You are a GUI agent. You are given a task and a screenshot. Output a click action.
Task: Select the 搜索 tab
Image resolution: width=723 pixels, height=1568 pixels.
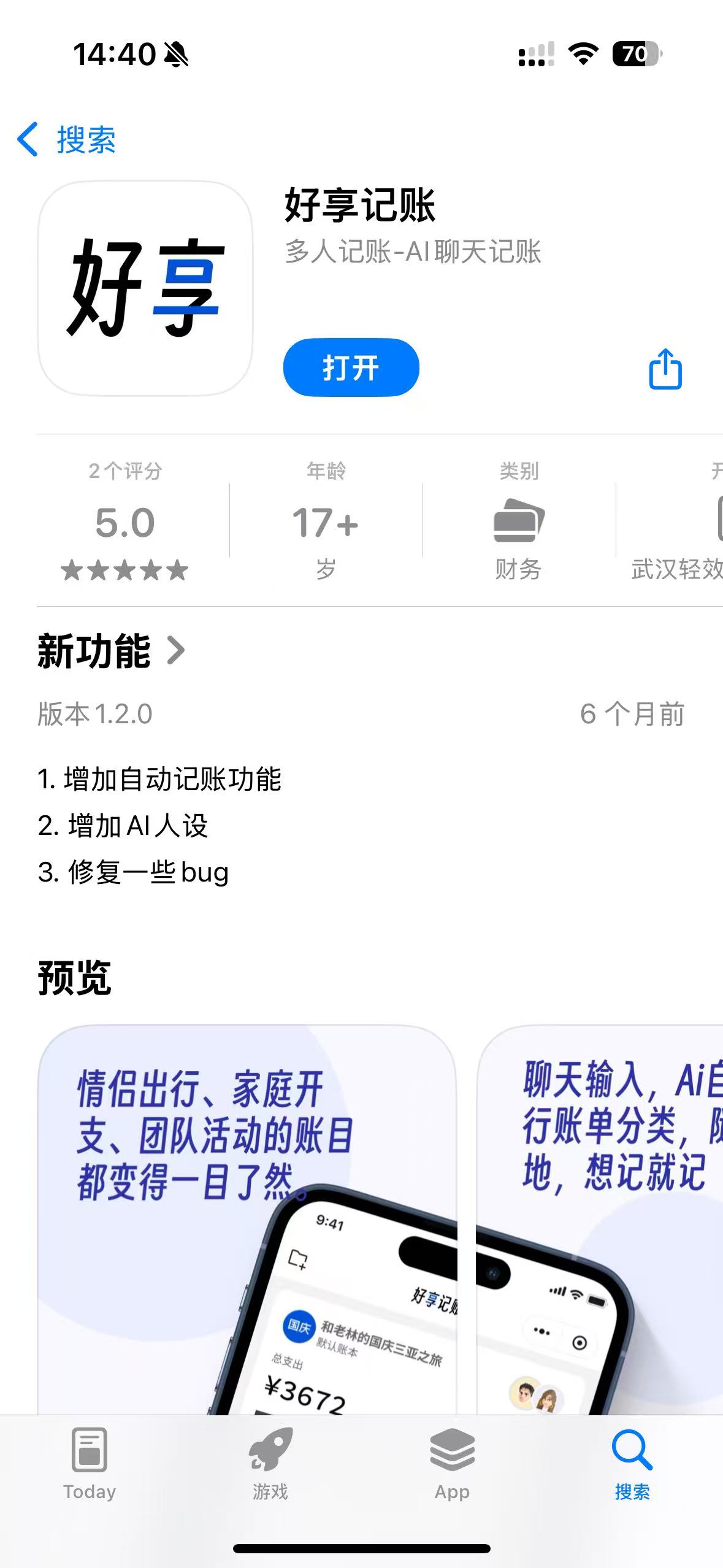(632, 1463)
